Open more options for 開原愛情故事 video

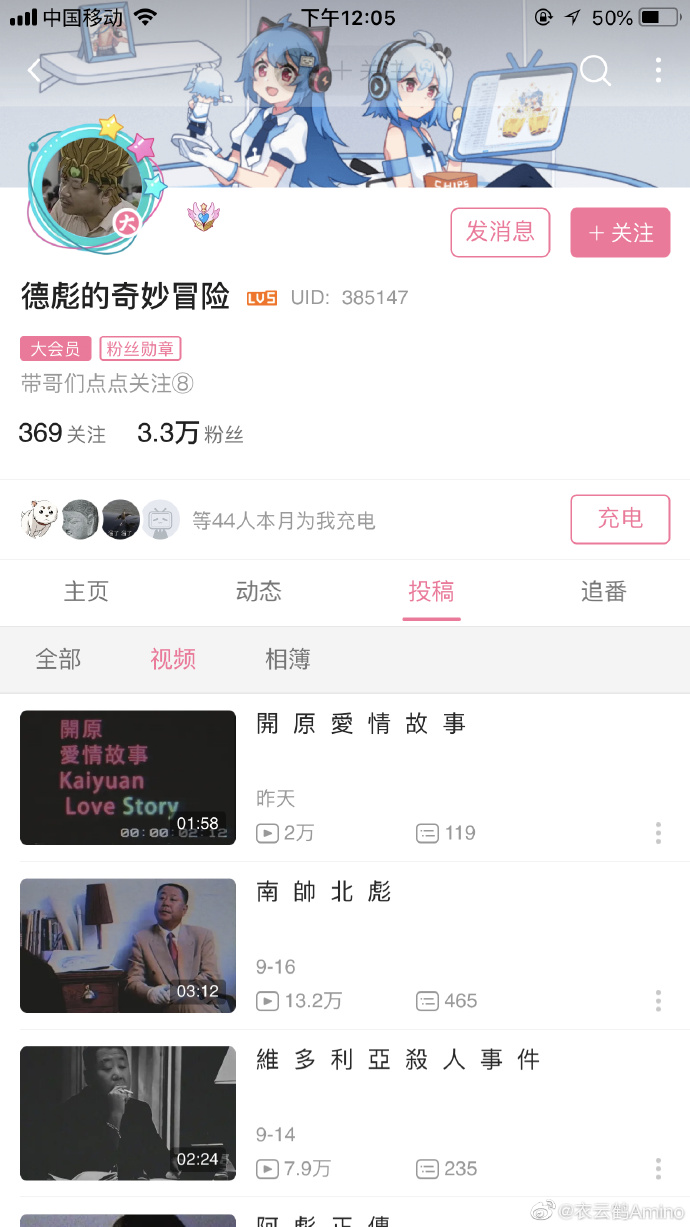(658, 833)
